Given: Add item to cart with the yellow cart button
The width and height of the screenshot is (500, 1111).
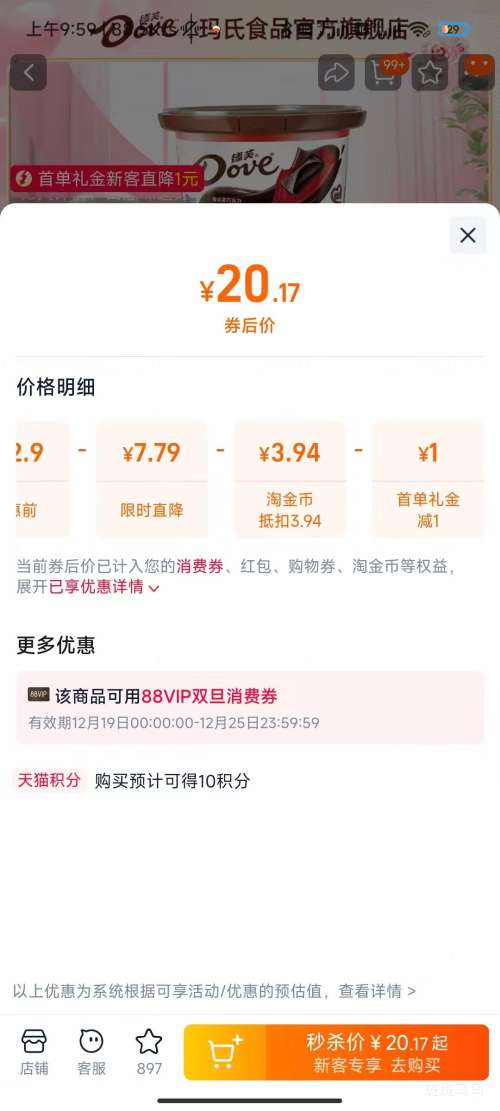Looking at the screenshot, I should click(x=225, y=1052).
